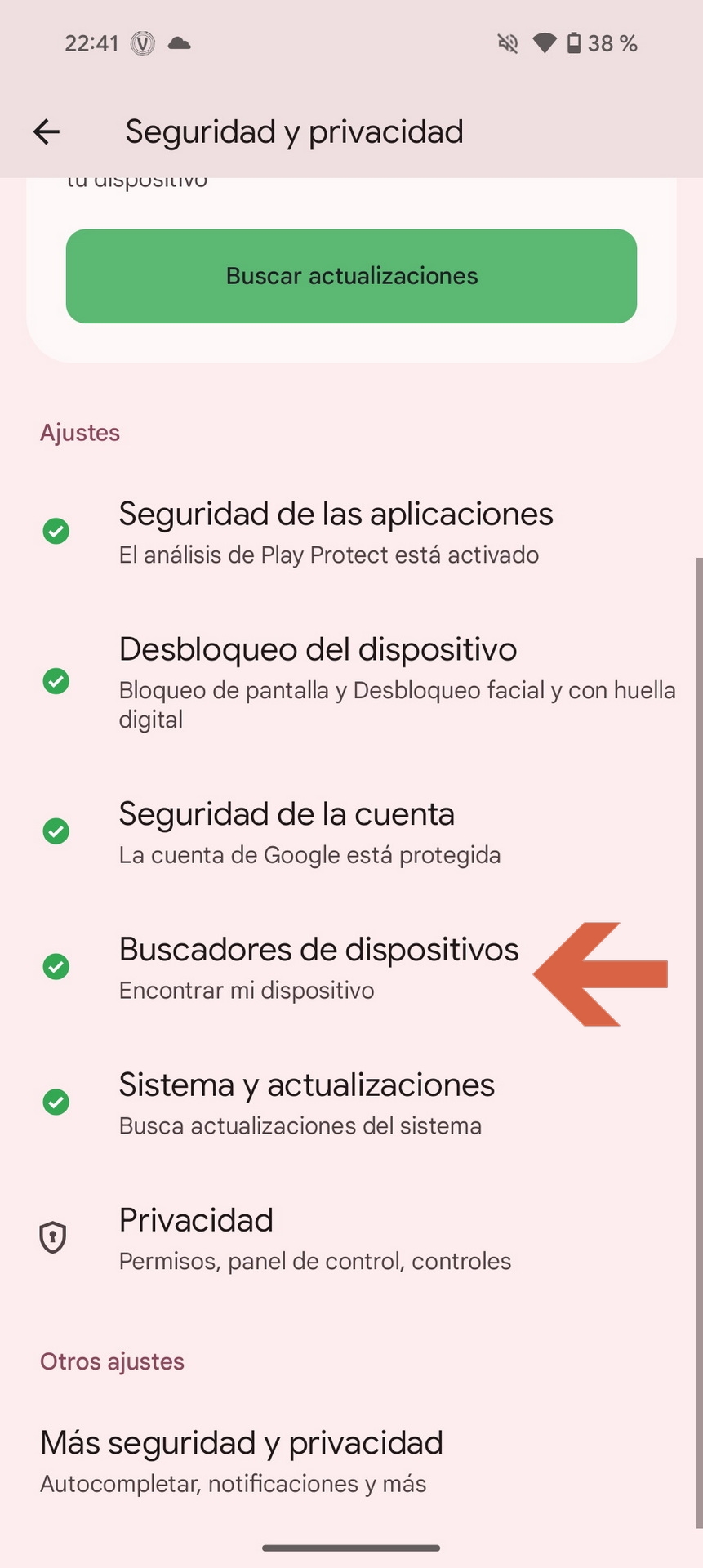Open Buscadores de dispositivos
Screen dimensions: 703x1568
coord(351,968)
